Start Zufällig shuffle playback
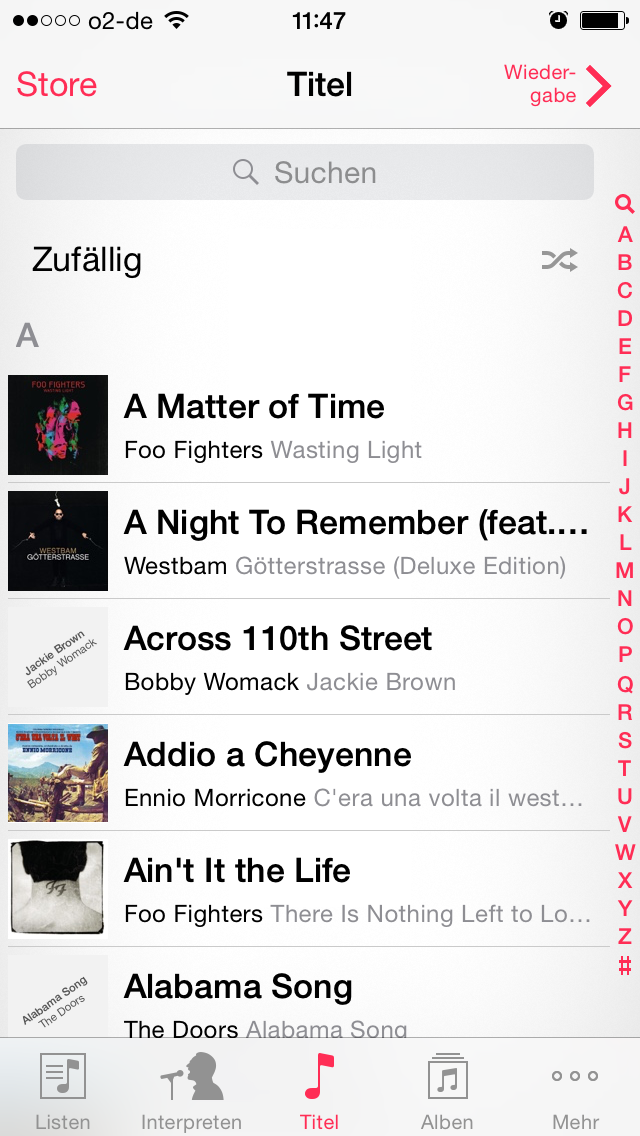Screen dimensions: 640x1136 tap(300, 261)
